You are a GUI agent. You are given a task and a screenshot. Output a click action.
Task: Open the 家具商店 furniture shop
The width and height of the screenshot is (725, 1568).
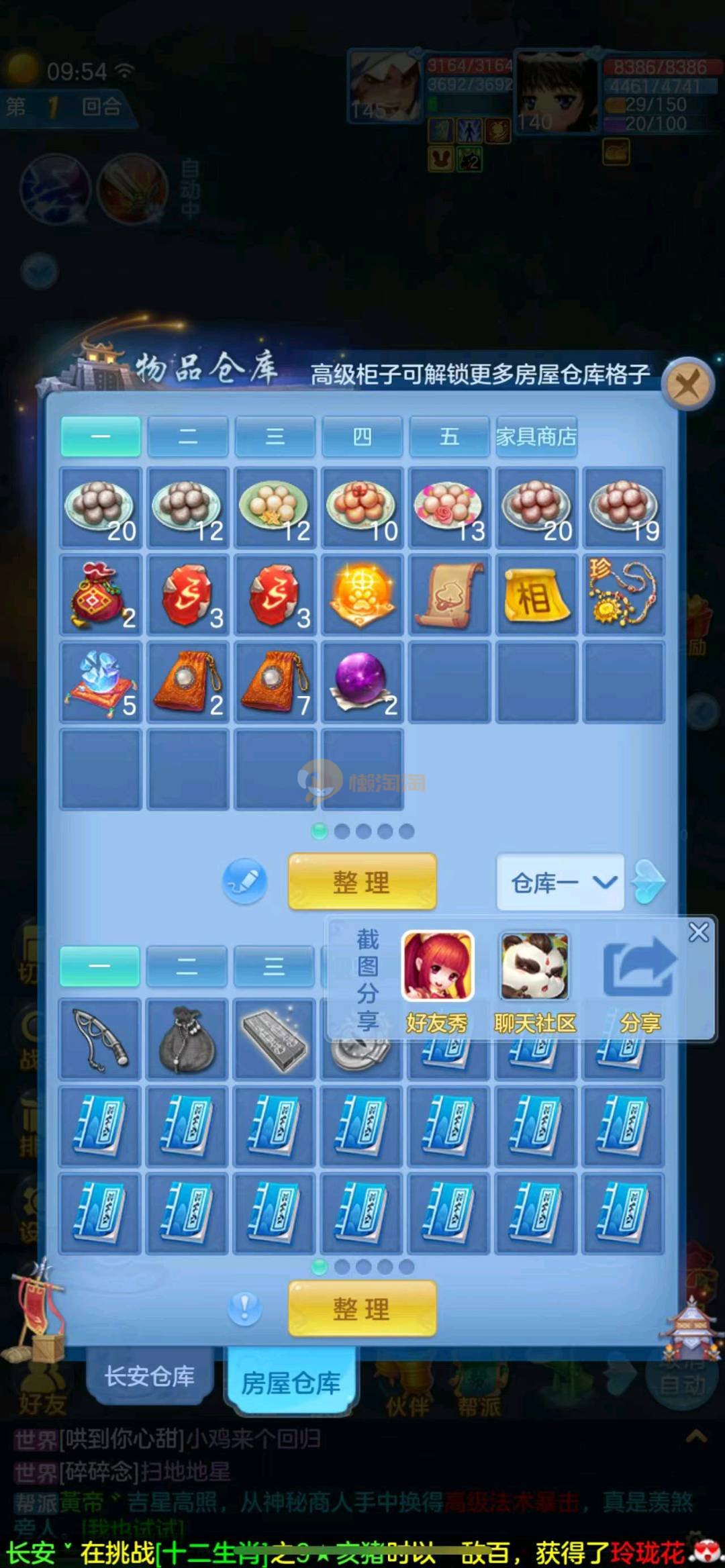click(536, 436)
